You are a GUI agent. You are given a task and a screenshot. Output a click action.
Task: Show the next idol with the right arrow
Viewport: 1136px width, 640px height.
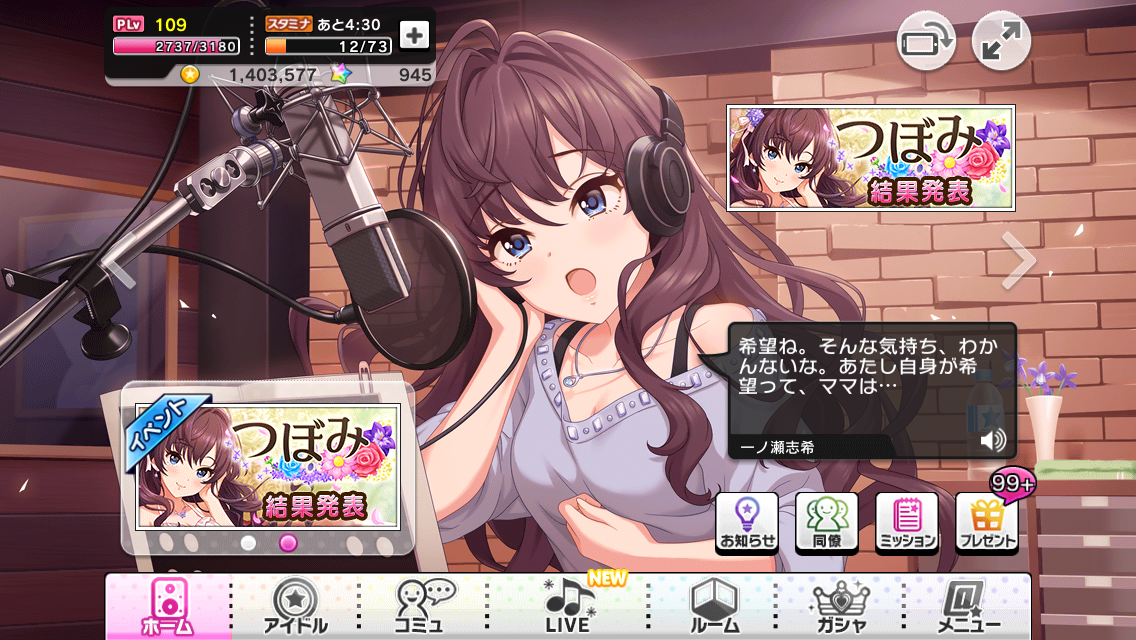[1020, 260]
